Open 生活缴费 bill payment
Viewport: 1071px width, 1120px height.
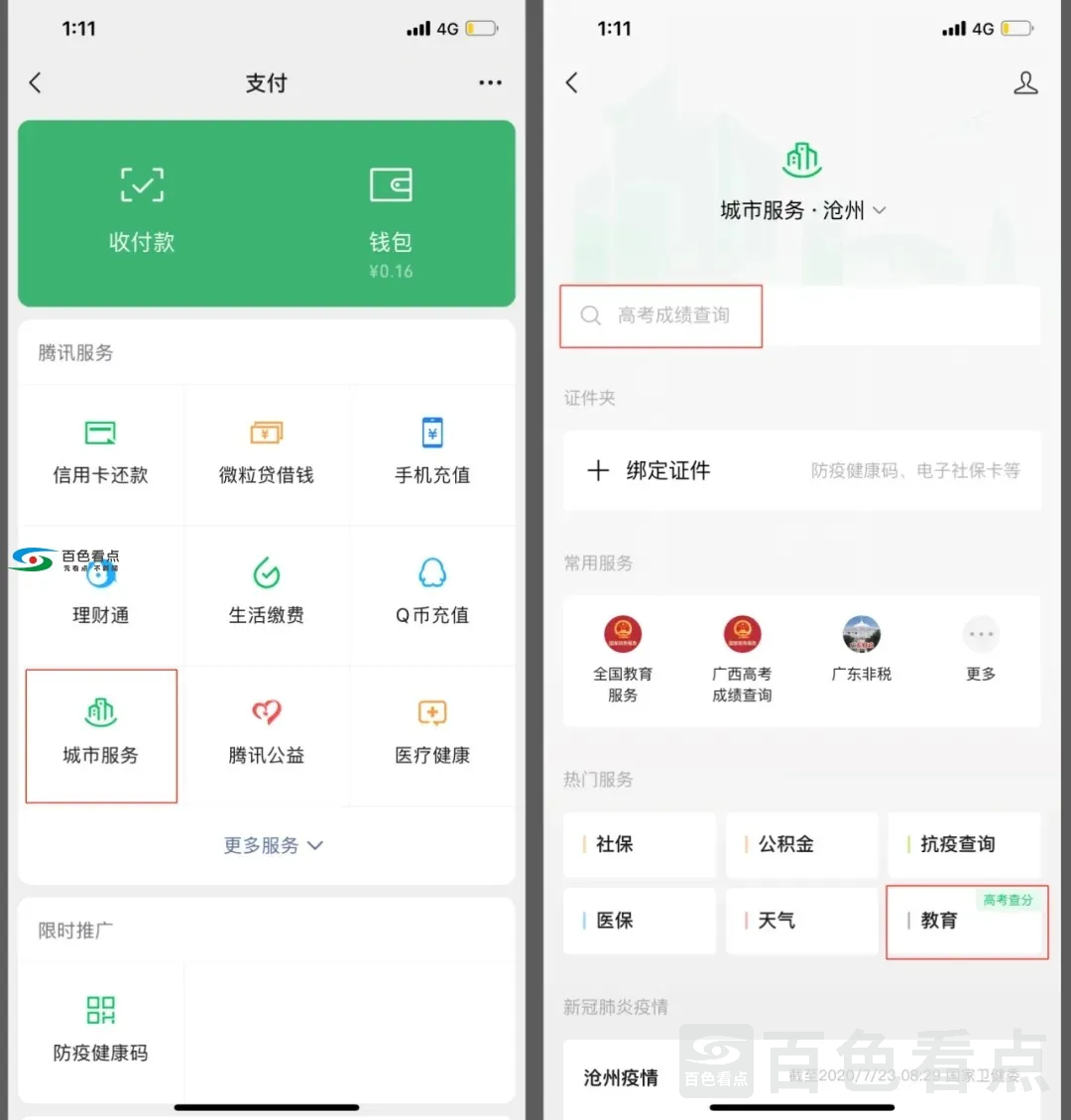click(266, 592)
